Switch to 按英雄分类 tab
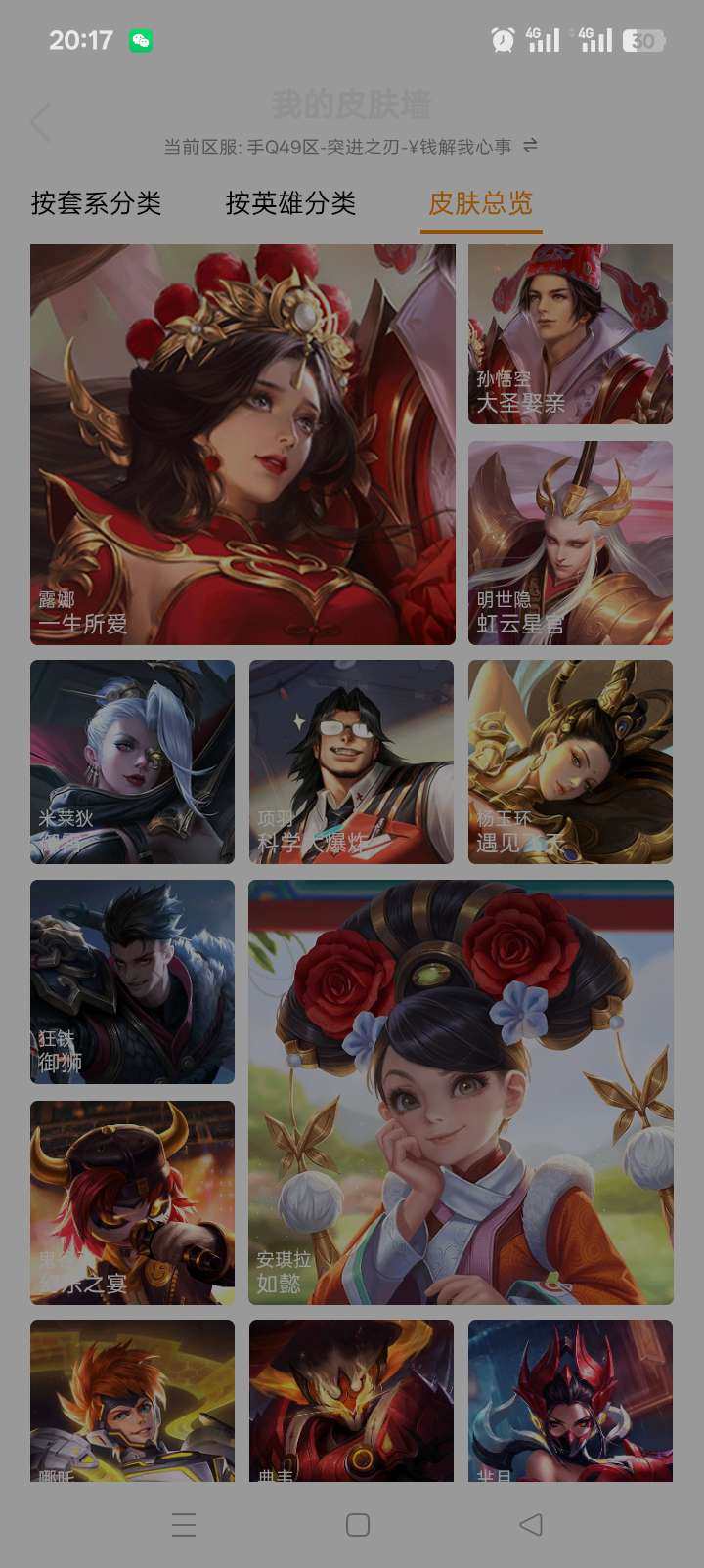Screen dimensions: 704x1568 (x=290, y=203)
